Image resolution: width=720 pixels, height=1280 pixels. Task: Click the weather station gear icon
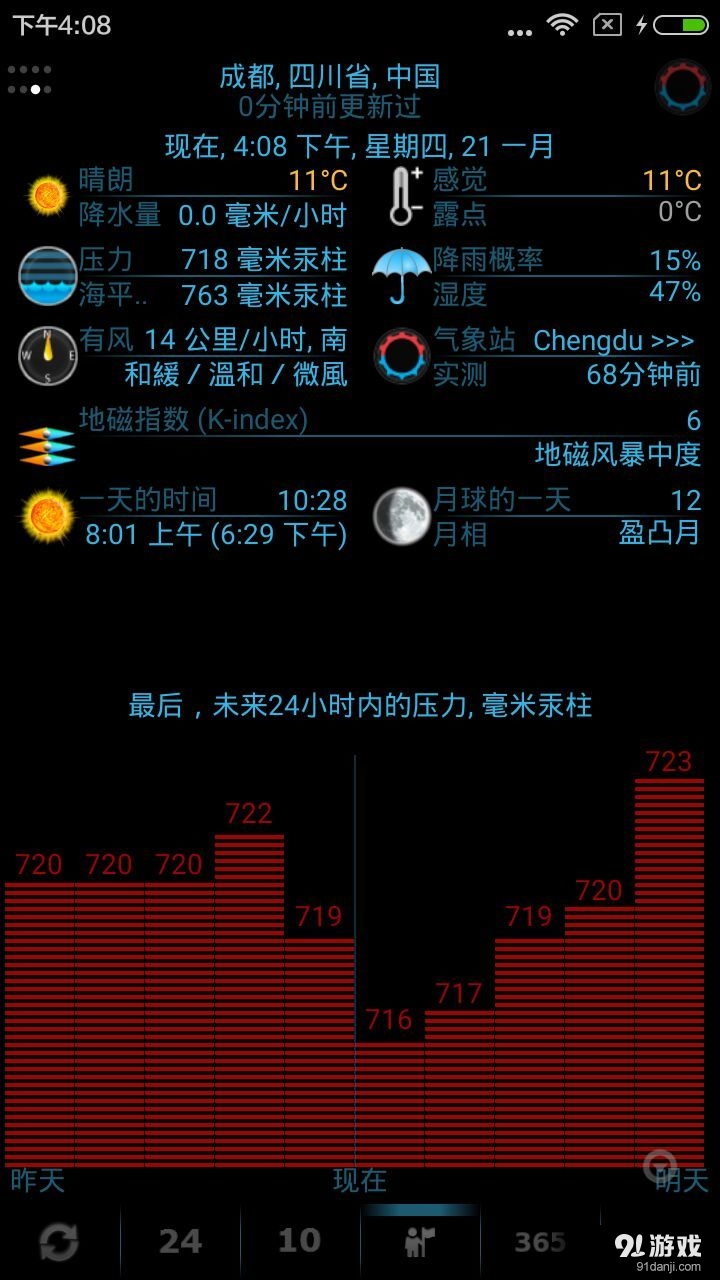405,355
